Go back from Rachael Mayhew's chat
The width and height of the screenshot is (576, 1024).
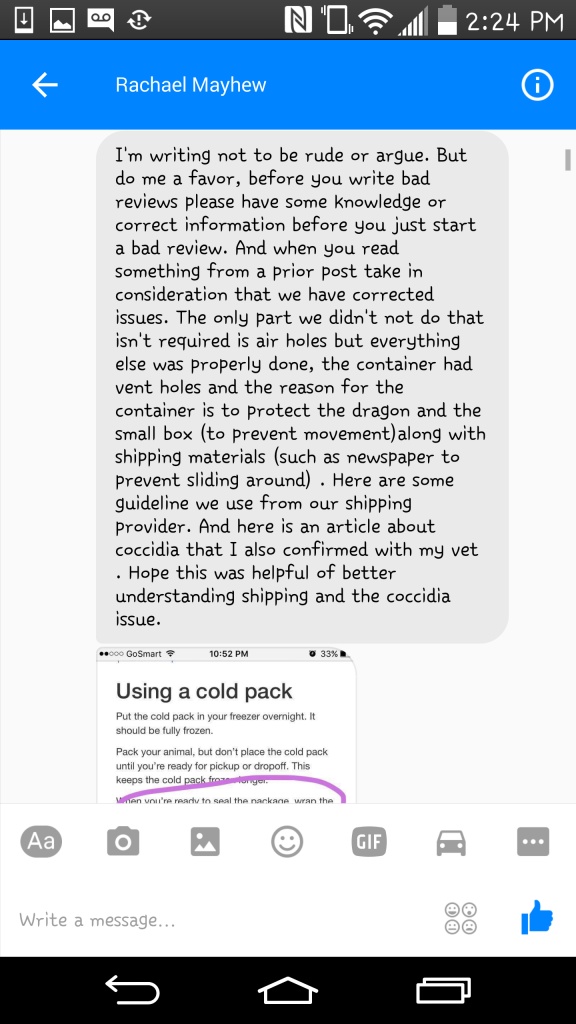44,85
